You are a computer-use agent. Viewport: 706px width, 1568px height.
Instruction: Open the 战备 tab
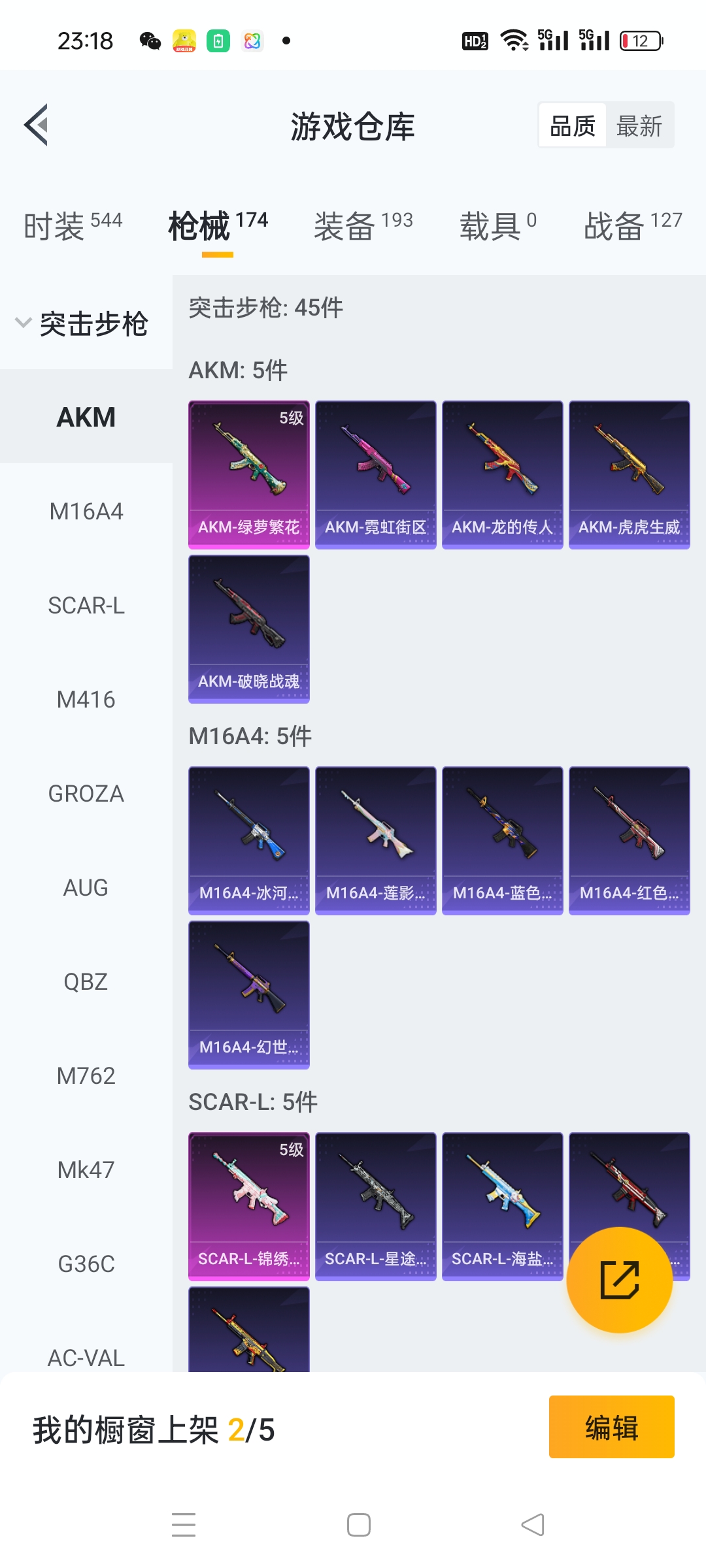(632, 226)
